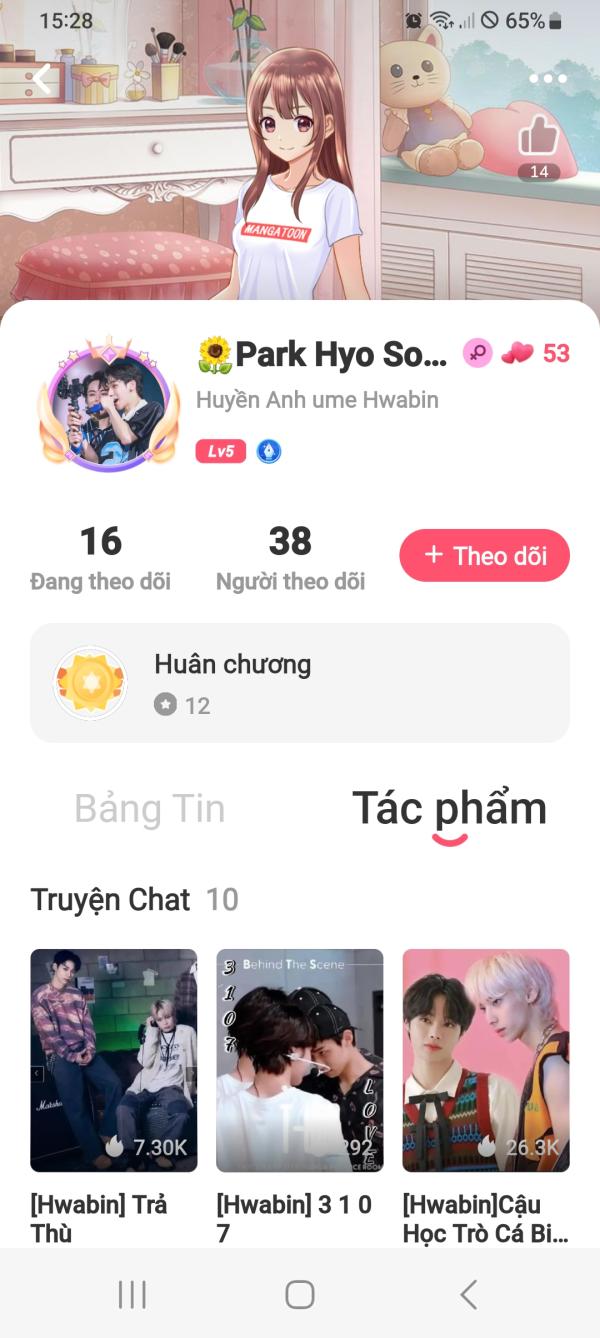
Task: Tap the Theo dõi follow button
Action: click(x=484, y=556)
